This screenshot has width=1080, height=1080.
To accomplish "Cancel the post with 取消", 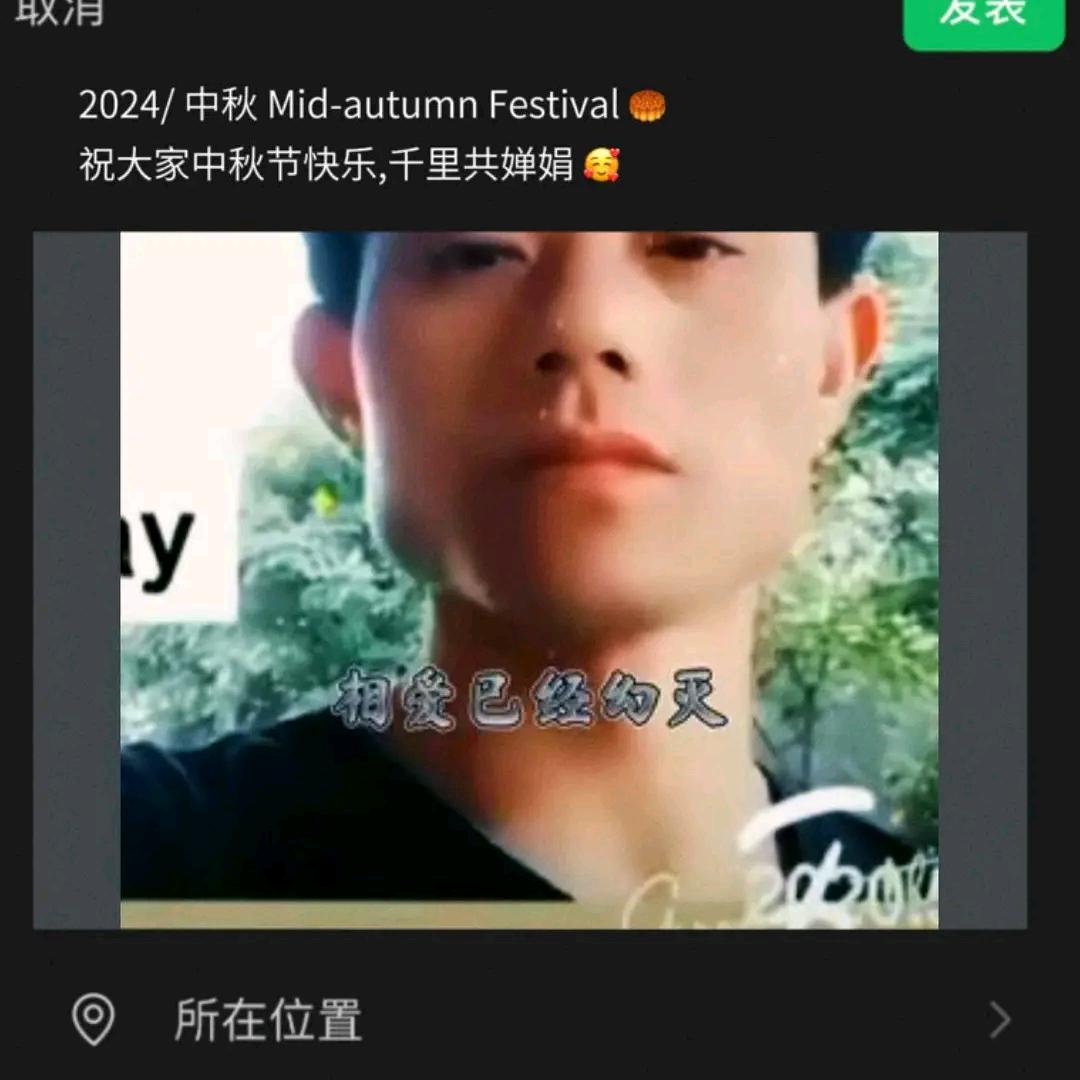I will point(59,12).
